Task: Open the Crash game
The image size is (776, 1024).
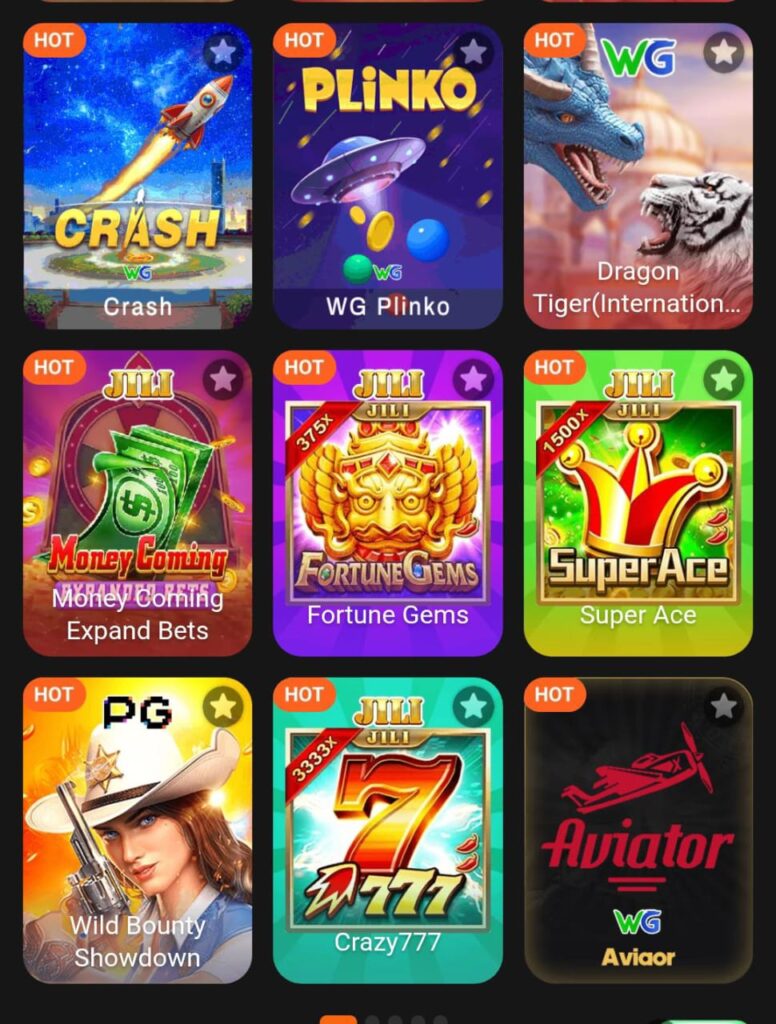Action: click(x=137, y=190)
